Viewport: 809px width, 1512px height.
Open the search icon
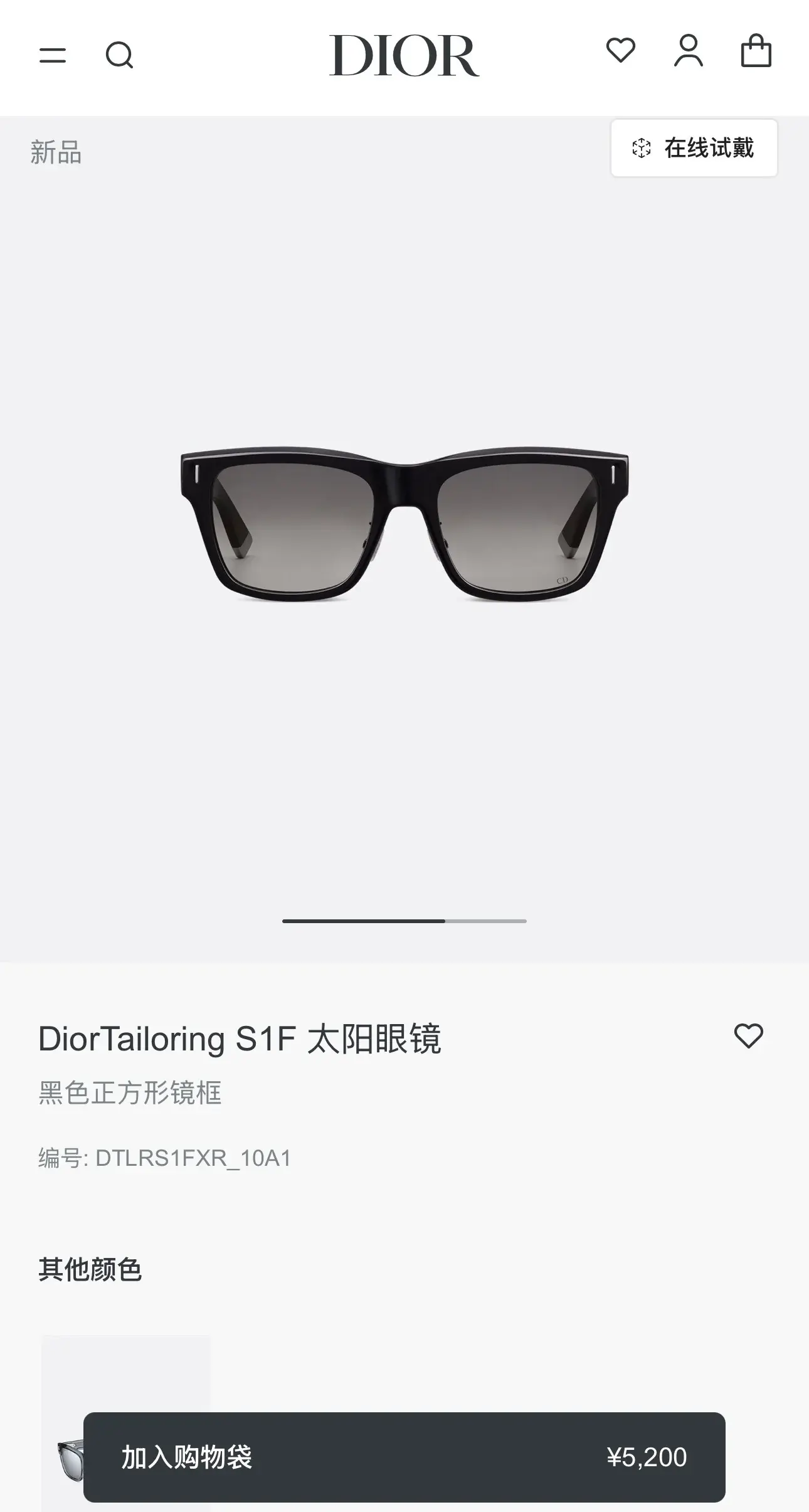tap(119, 55)
